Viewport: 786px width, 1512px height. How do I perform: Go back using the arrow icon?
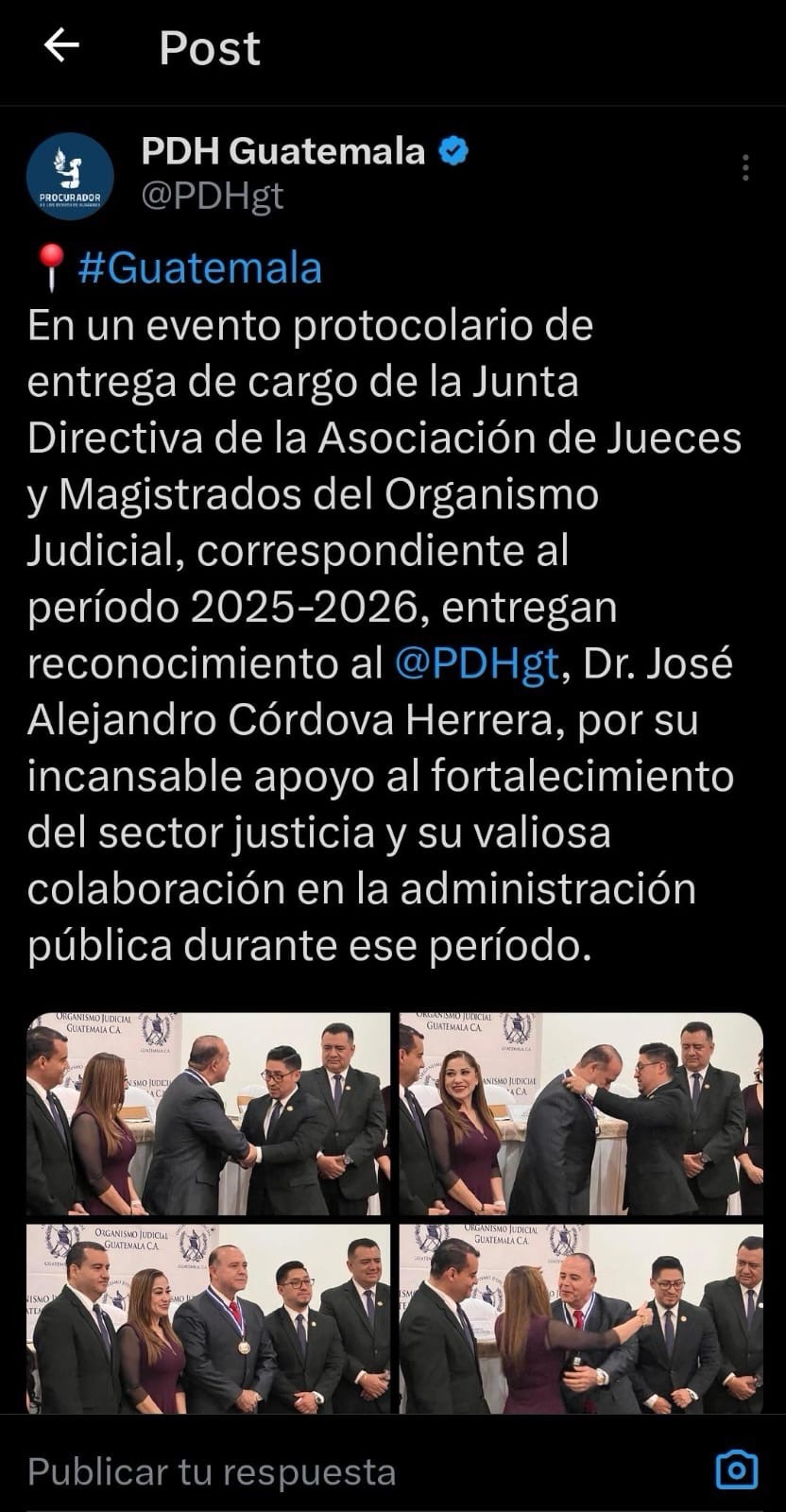(61, 45)
